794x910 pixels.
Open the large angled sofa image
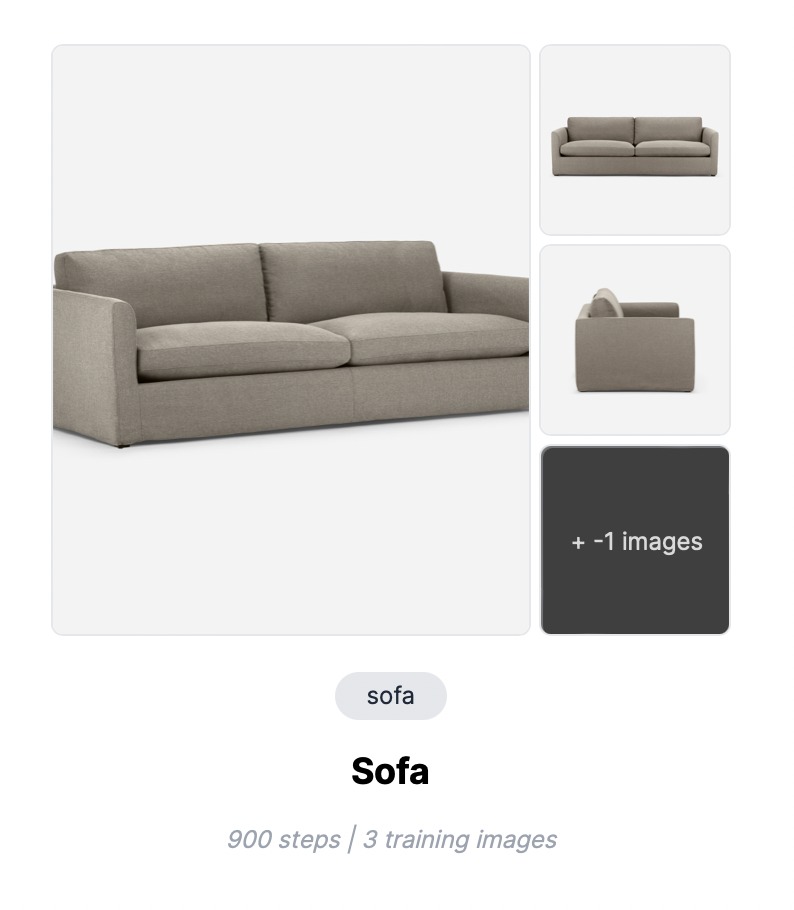click(290, 340)
